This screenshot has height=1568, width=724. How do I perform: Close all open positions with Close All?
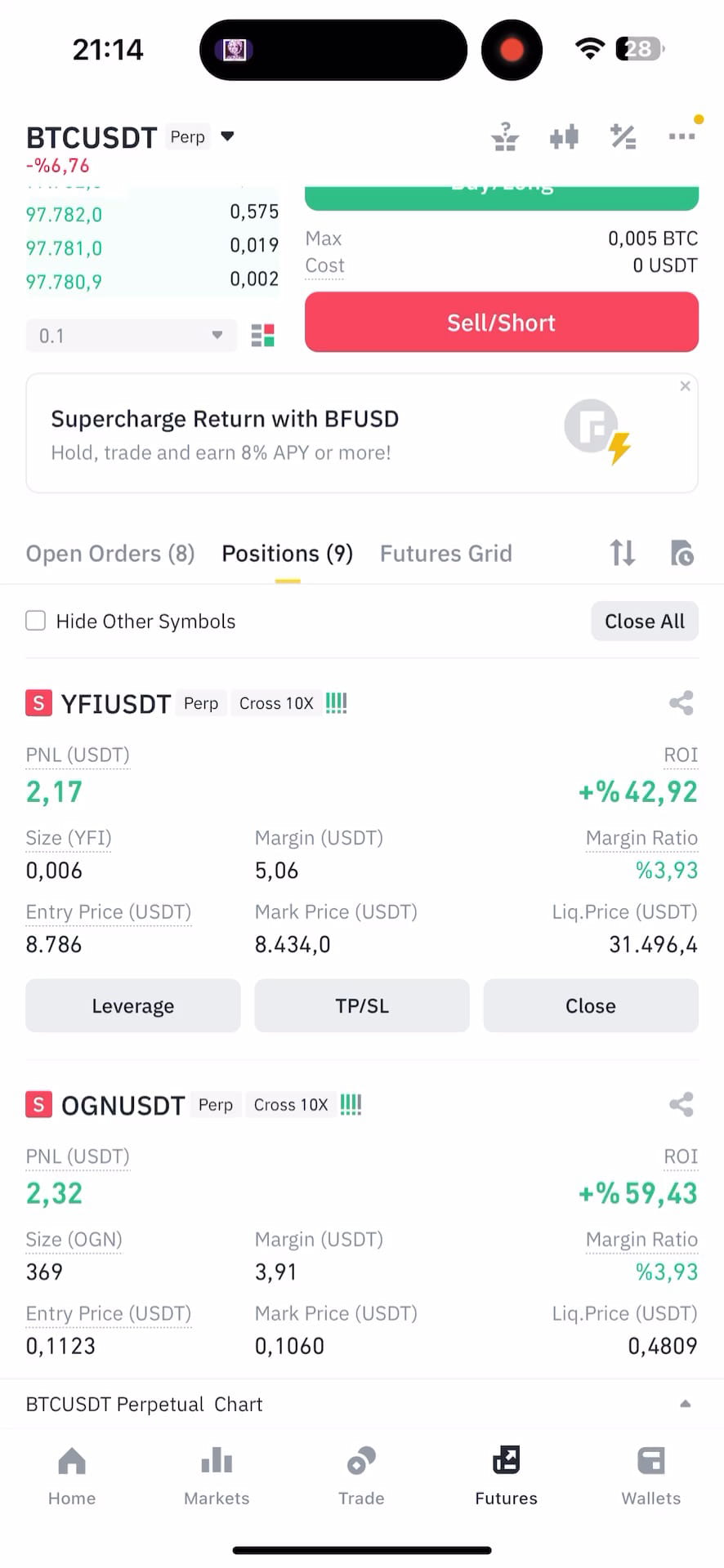point(644,621)
